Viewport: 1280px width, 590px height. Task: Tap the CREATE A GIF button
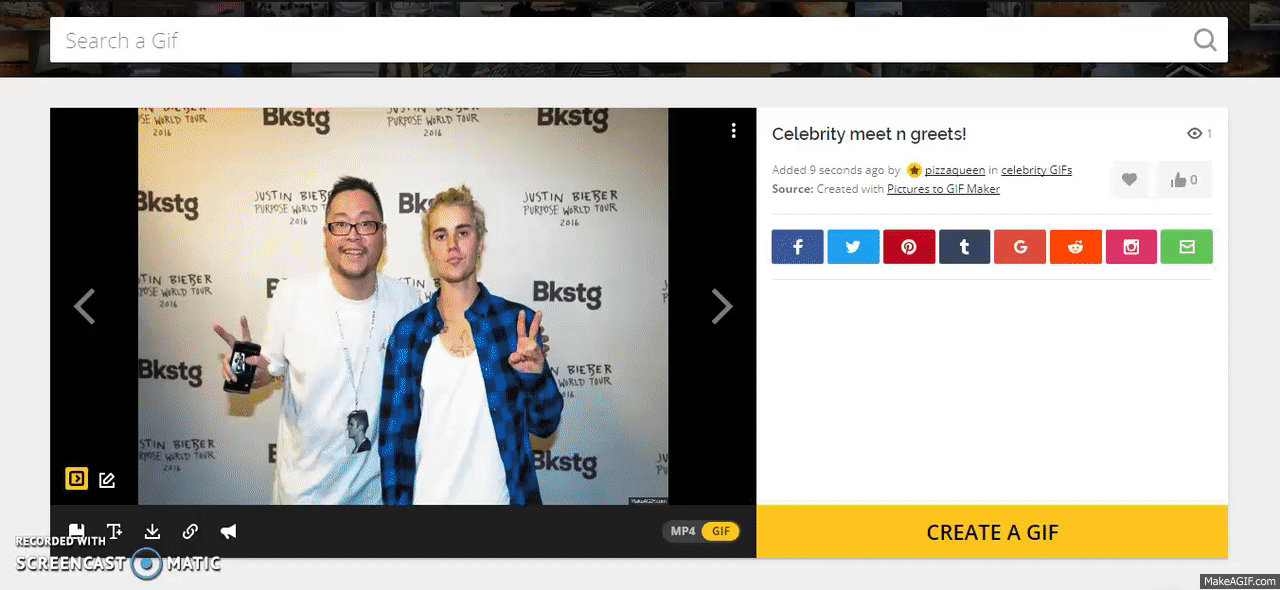coord(992,532)
